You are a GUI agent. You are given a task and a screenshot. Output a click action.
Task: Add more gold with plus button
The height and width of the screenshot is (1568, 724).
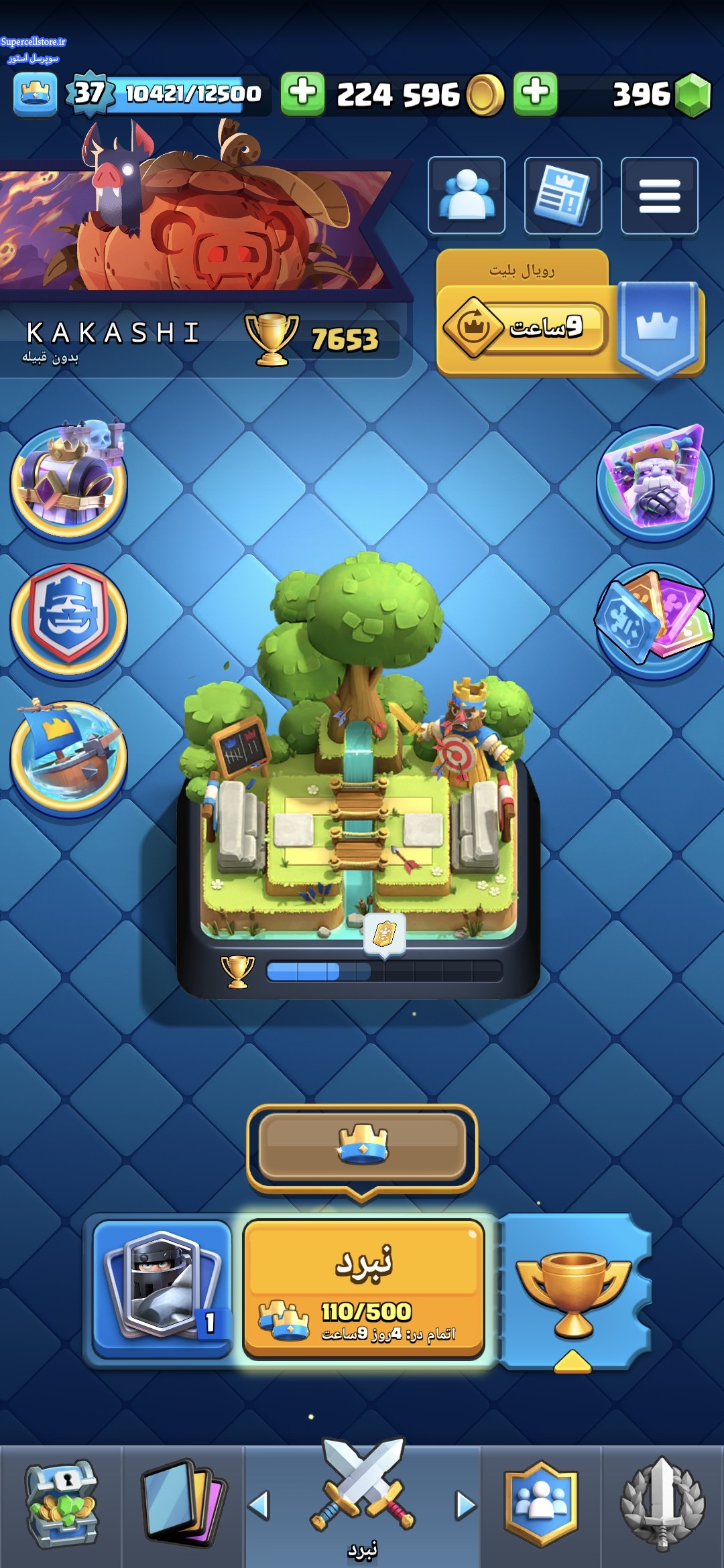click(x=303, y=94)
